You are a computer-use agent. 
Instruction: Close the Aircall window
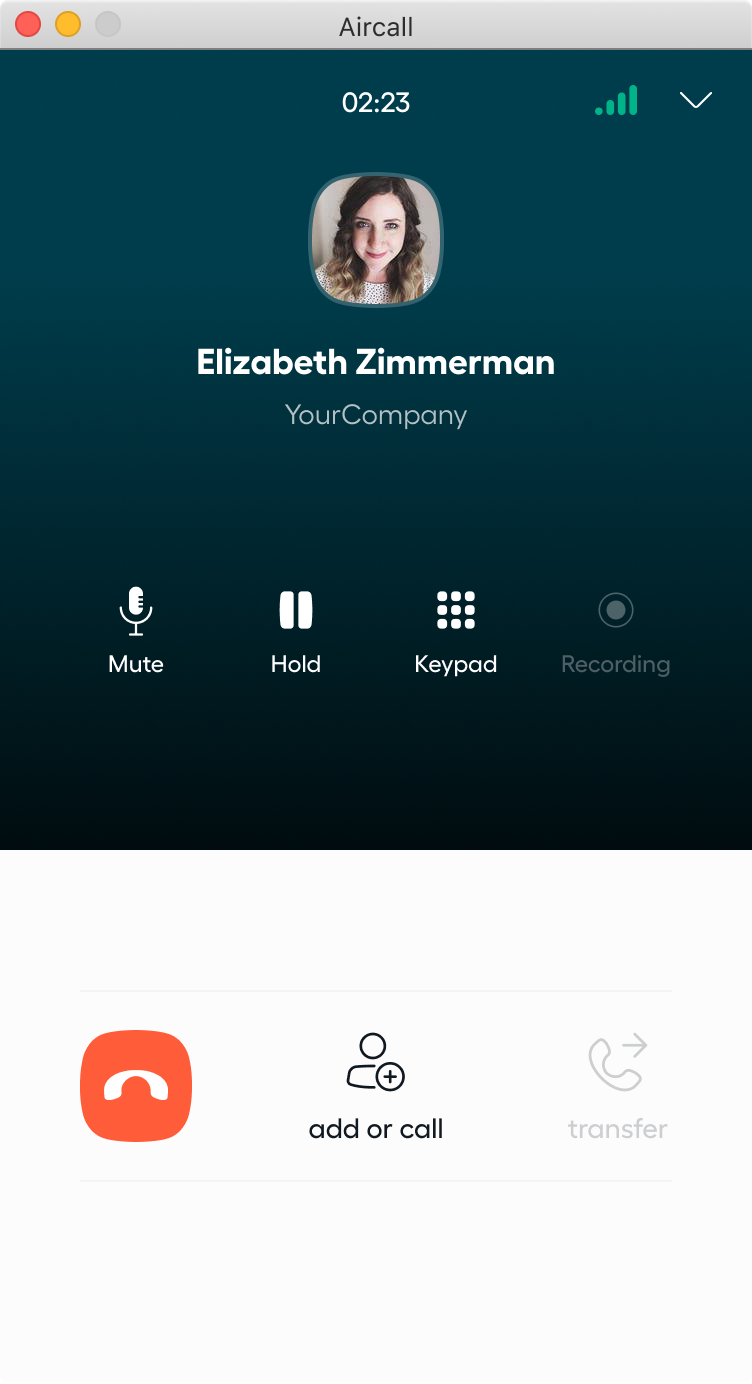click(x=28, y=24)
